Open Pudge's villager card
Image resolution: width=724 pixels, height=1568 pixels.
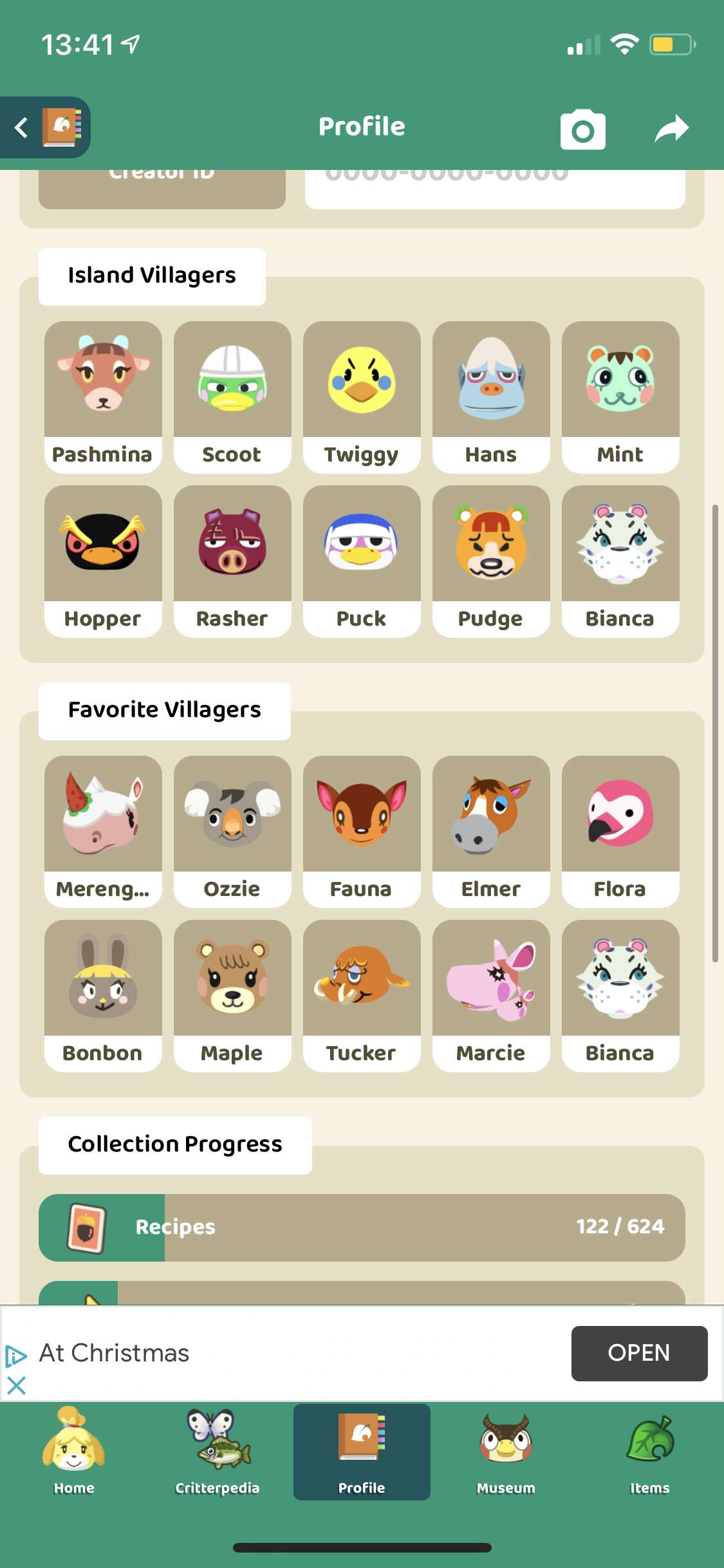click(x=491, y=561)
